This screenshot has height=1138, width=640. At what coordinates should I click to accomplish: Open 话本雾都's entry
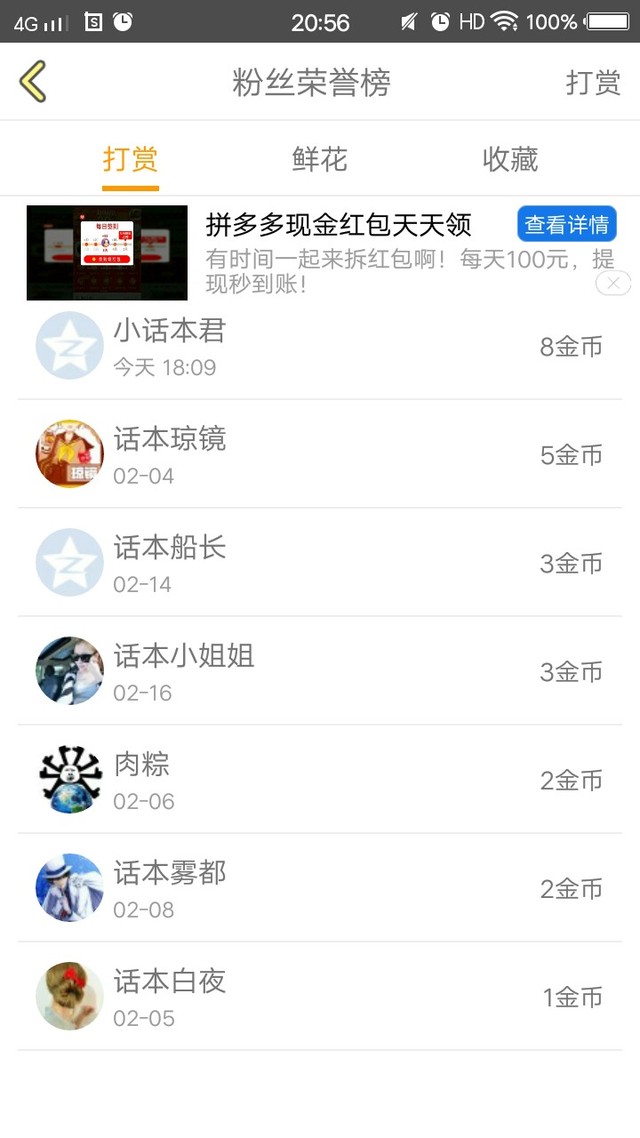pyautogui.click(x=320, y=888)
